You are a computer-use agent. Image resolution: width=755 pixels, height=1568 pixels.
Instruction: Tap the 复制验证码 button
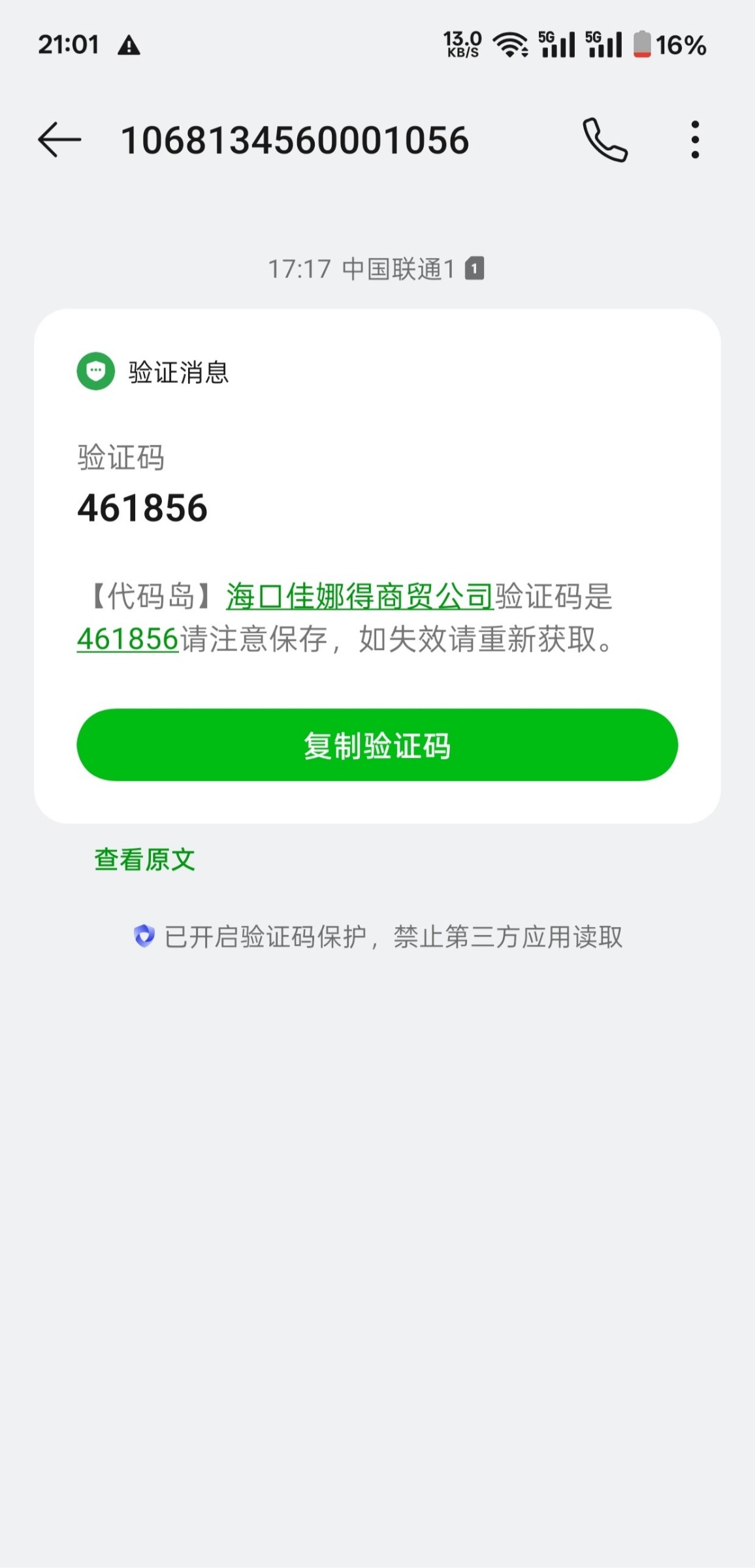pyautogui.click(x=377, y=745)
